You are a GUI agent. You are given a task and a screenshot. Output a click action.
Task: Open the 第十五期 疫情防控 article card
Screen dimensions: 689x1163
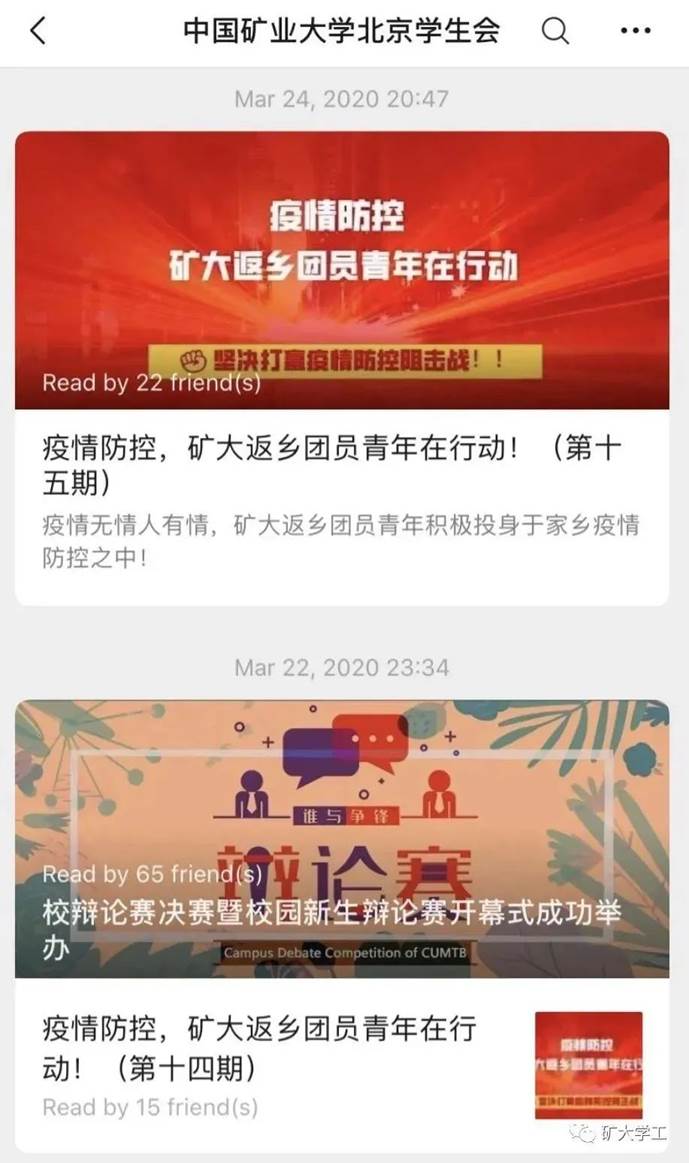click(342, 369)
